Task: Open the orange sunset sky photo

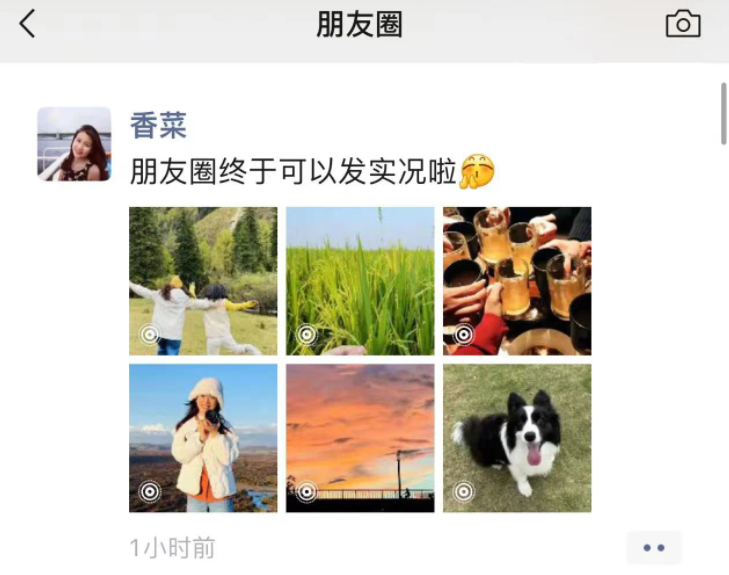Action: point(360,438)
